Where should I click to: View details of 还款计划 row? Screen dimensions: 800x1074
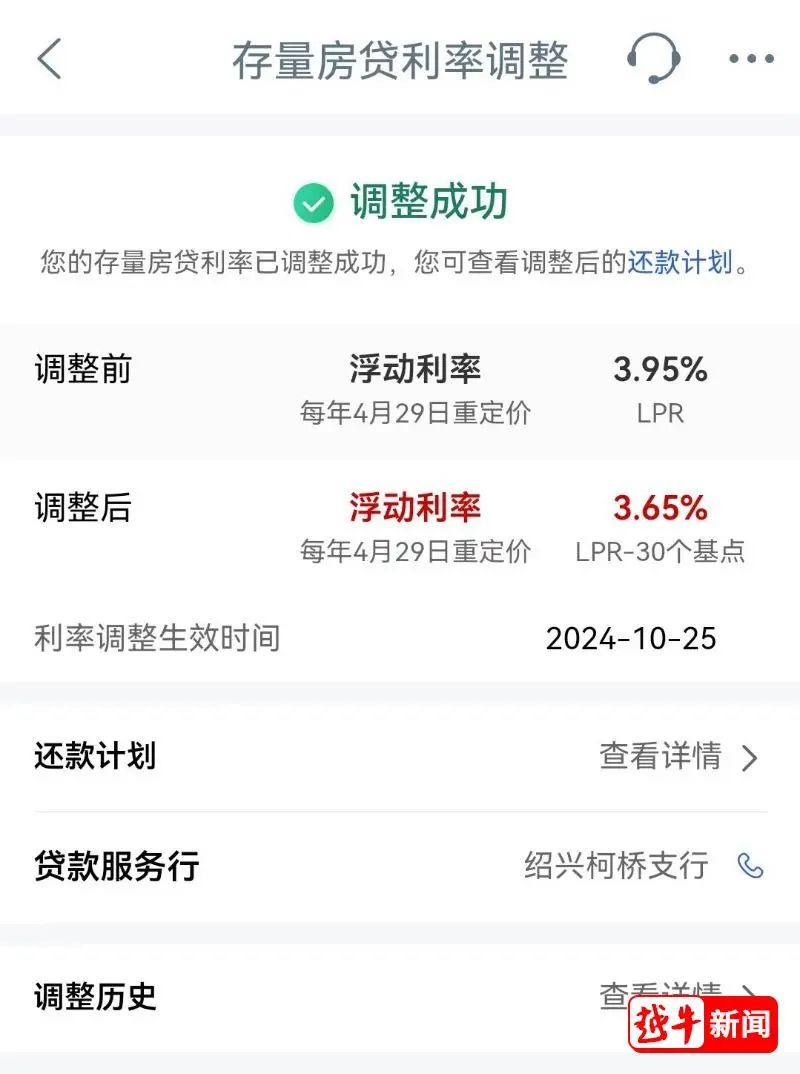pyautogui.click(x=679, y=757)
